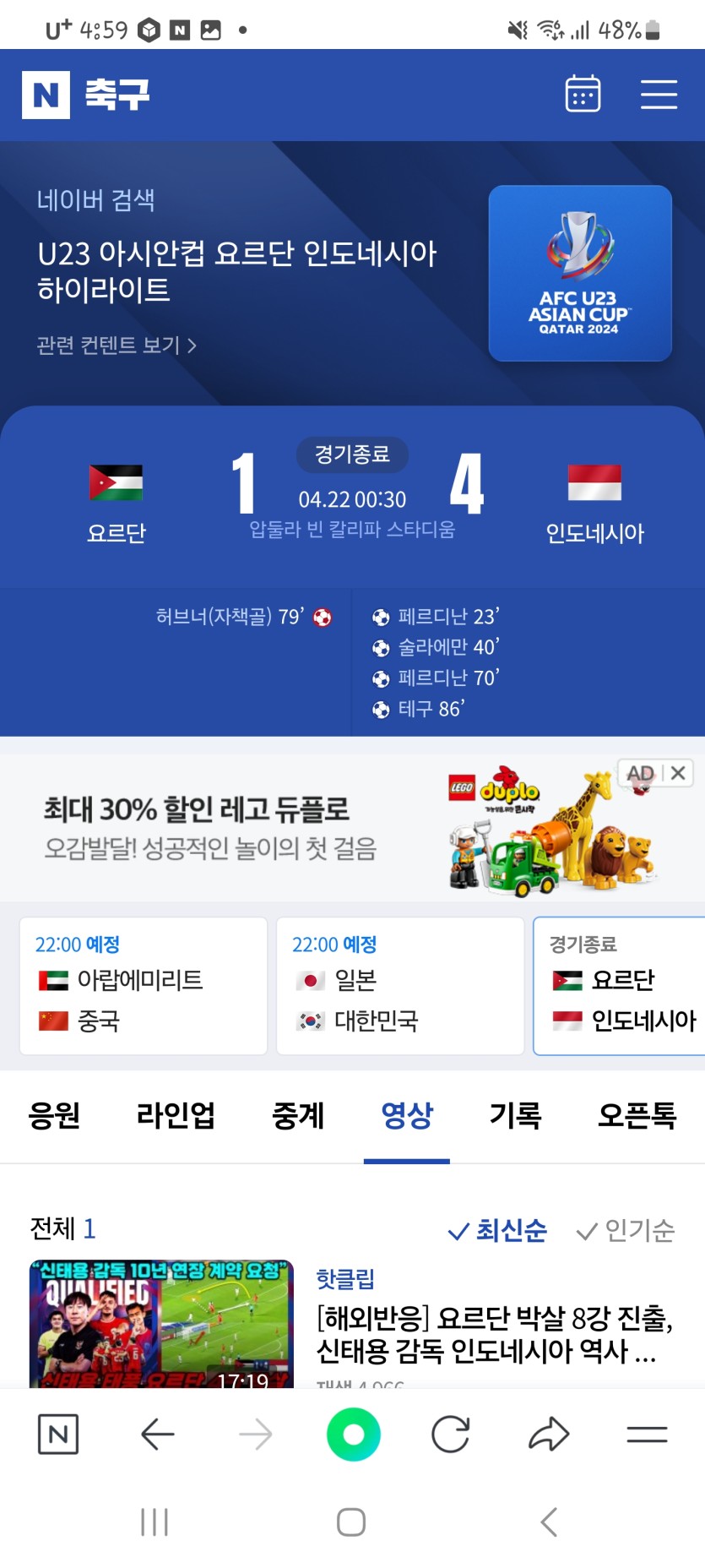Dismiss the LEGO Duplo ad
Screen dimensions: 705x1568
tap(678, 773)
